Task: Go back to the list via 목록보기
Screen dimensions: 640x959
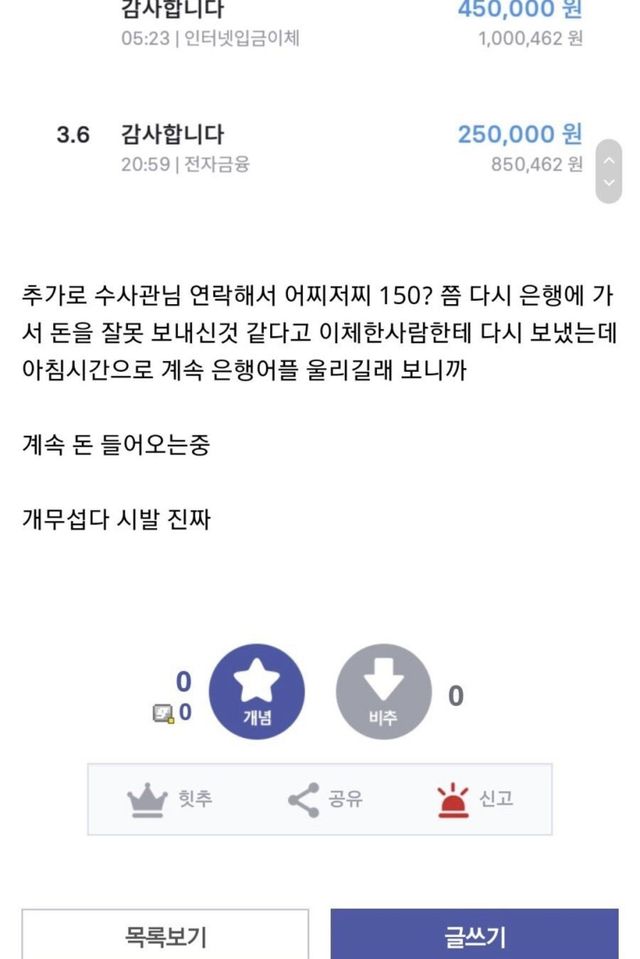Action: (166, 936)
